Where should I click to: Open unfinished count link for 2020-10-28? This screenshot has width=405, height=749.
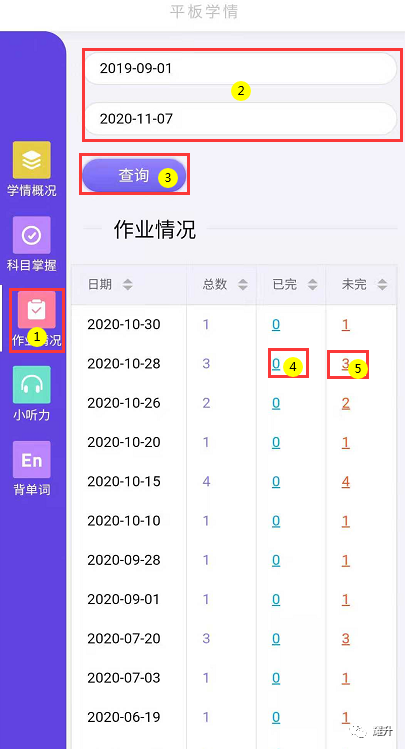click(345, 364)
